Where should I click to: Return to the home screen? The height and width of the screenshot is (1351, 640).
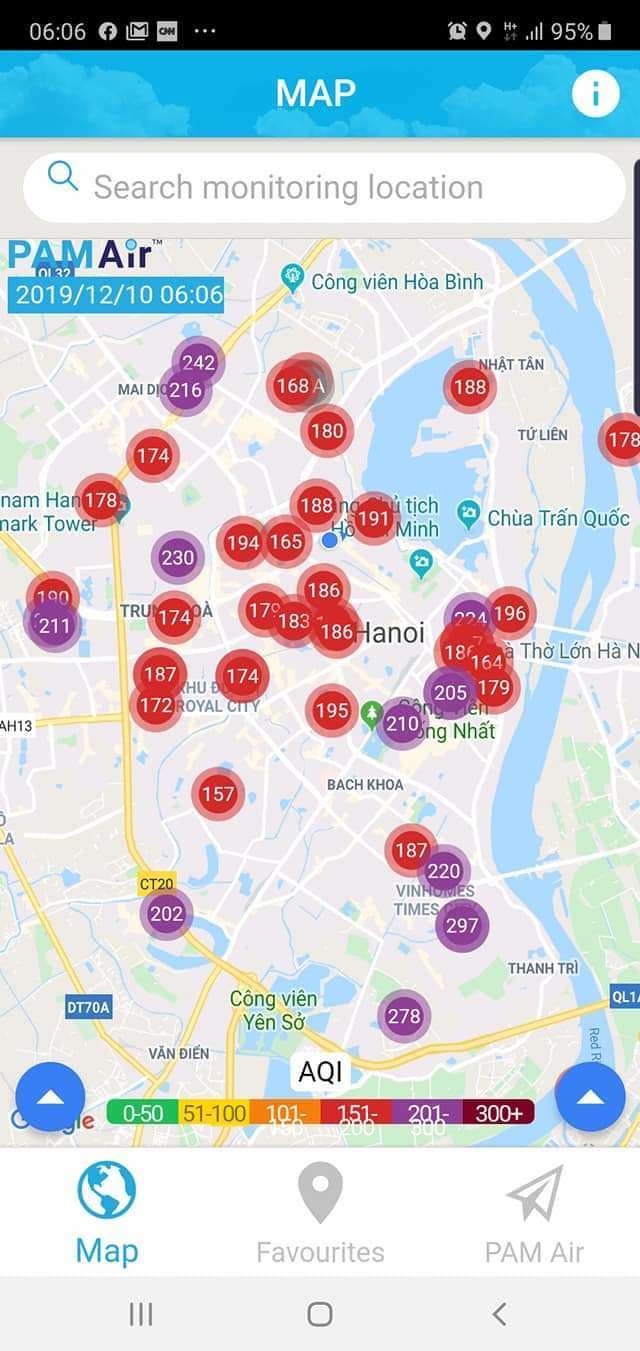[x=320, y=1314]
